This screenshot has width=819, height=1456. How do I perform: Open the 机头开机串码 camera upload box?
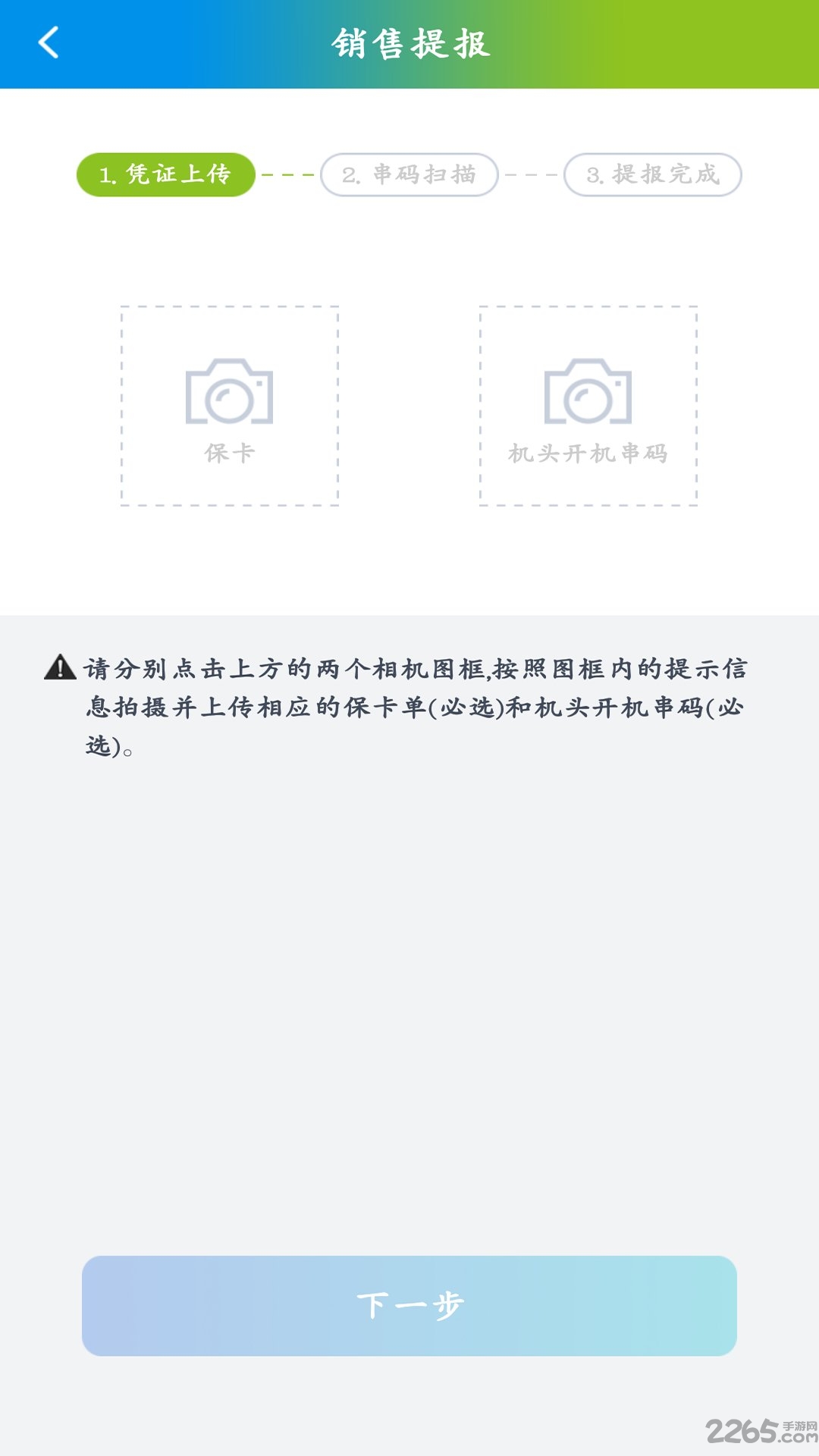(x=588, y=406)
